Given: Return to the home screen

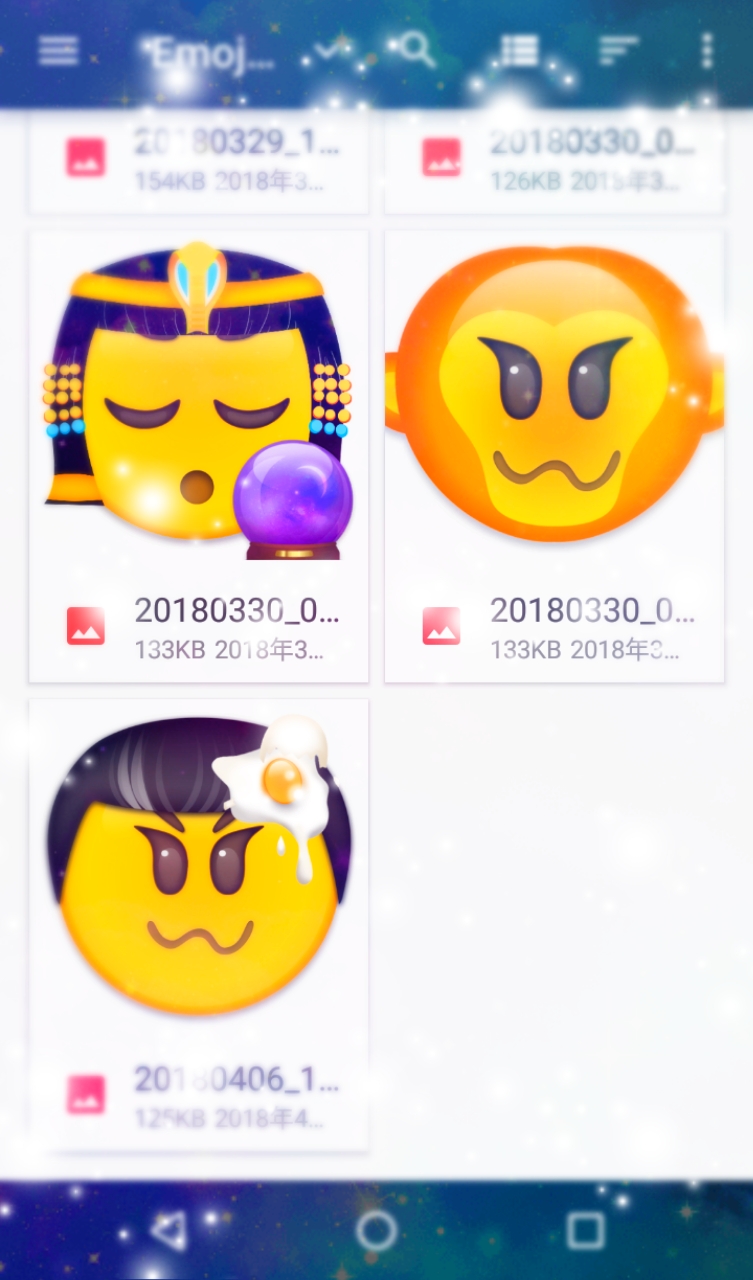Looking at the screenshot, I should click(376, 1230).
